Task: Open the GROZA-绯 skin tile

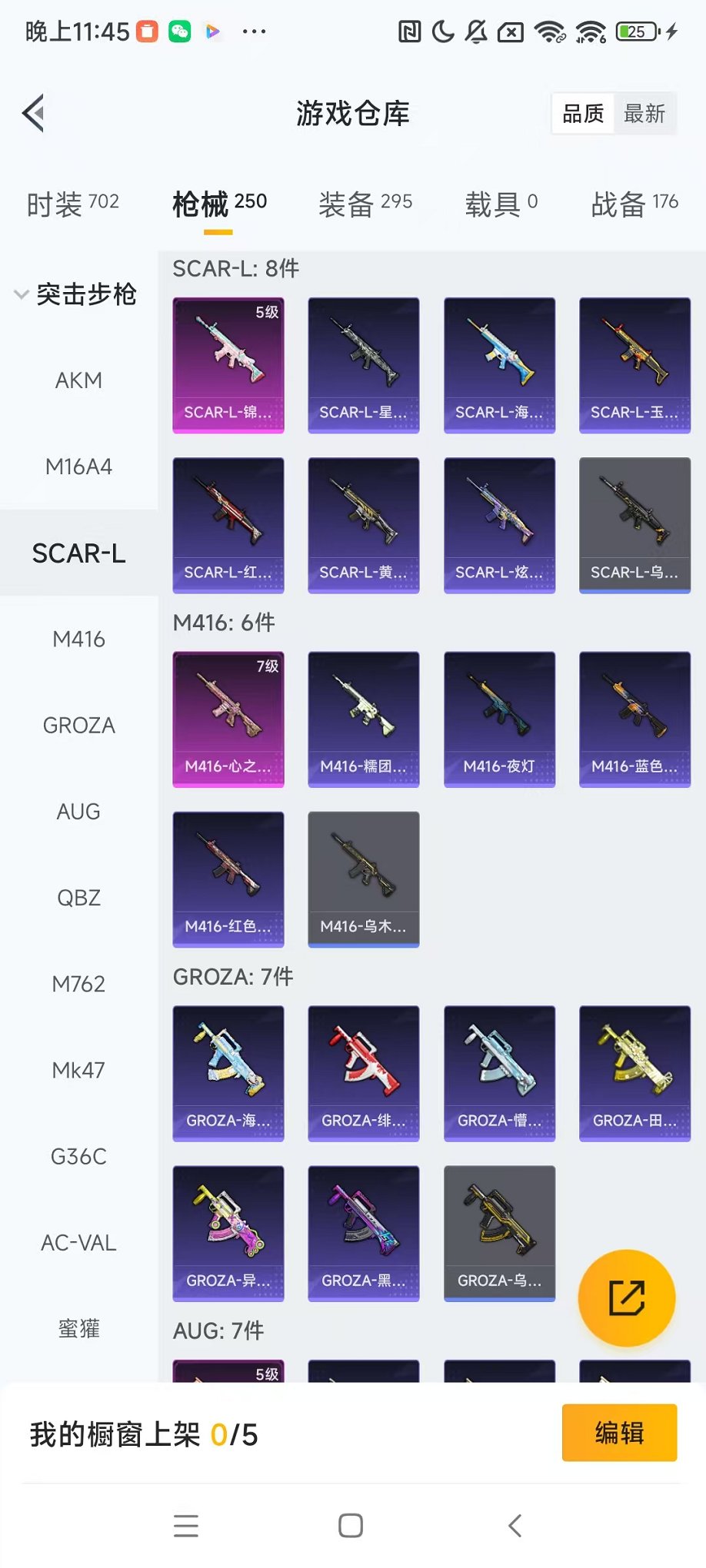Action: click(x=364, y=1073)
